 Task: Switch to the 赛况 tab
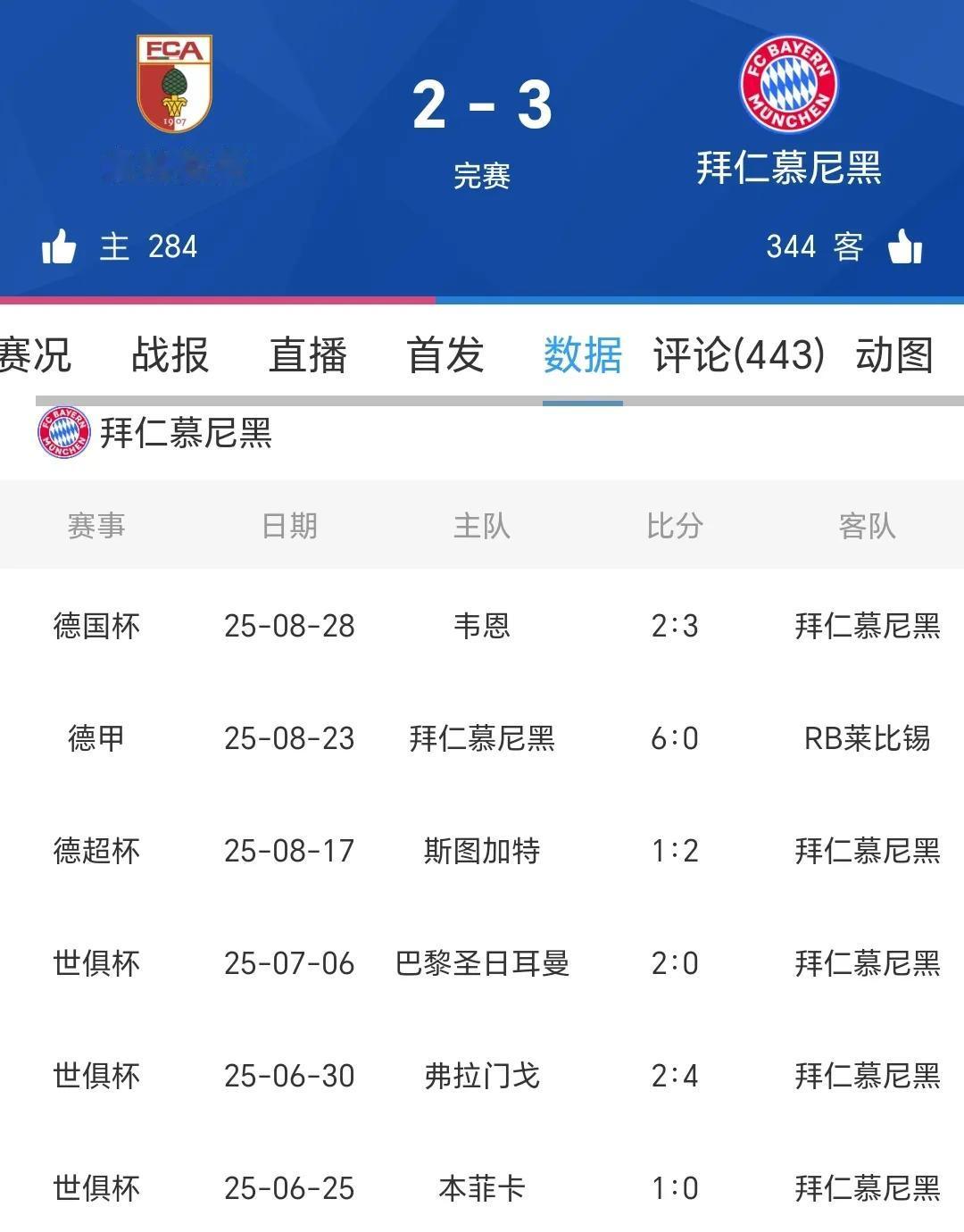36,355
